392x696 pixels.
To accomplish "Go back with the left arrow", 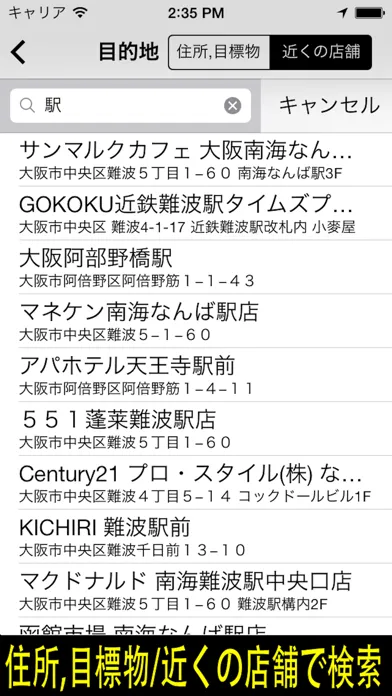I will click(19, 52).
